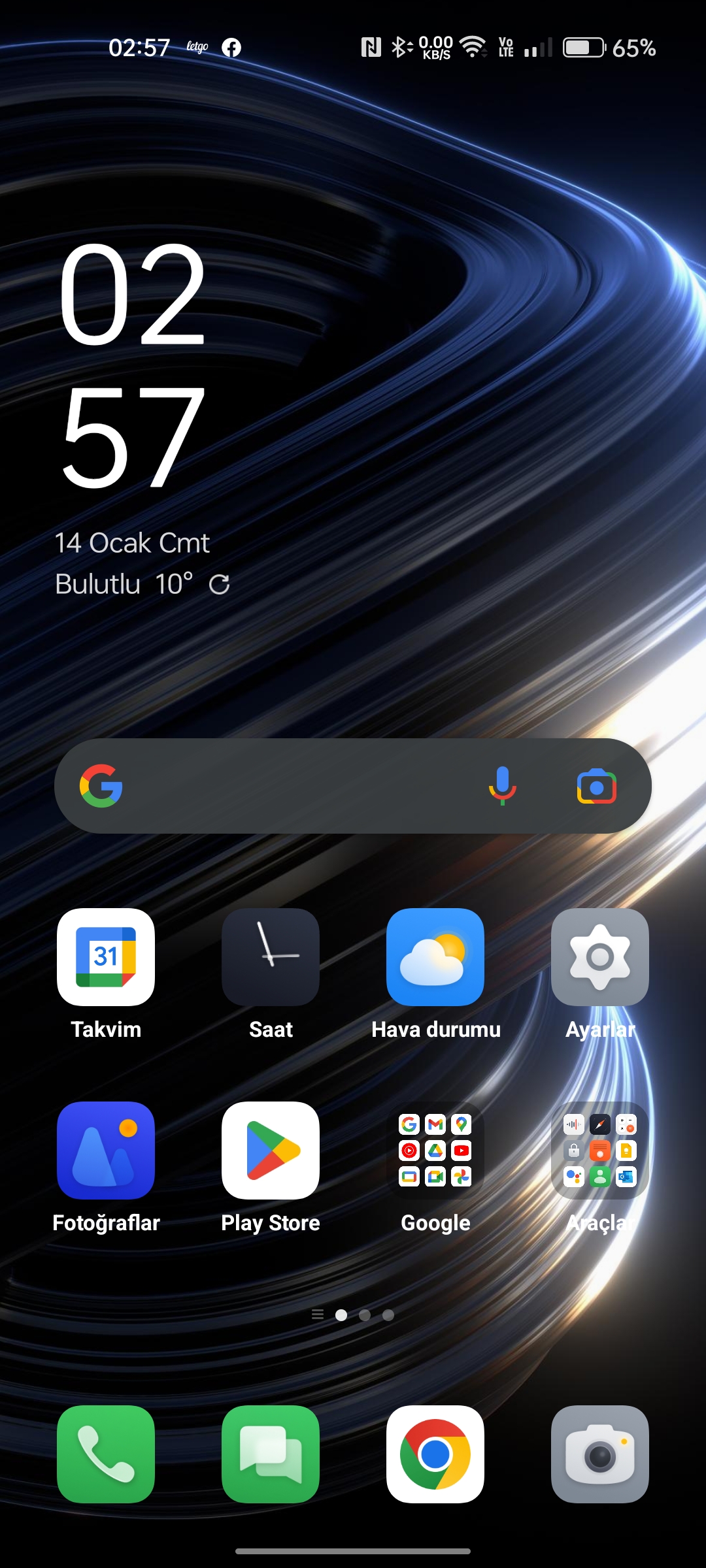The image size is (706, 1568).
Task: Tap the large 02 57 clock widget
Action: (x=133, y=366)
